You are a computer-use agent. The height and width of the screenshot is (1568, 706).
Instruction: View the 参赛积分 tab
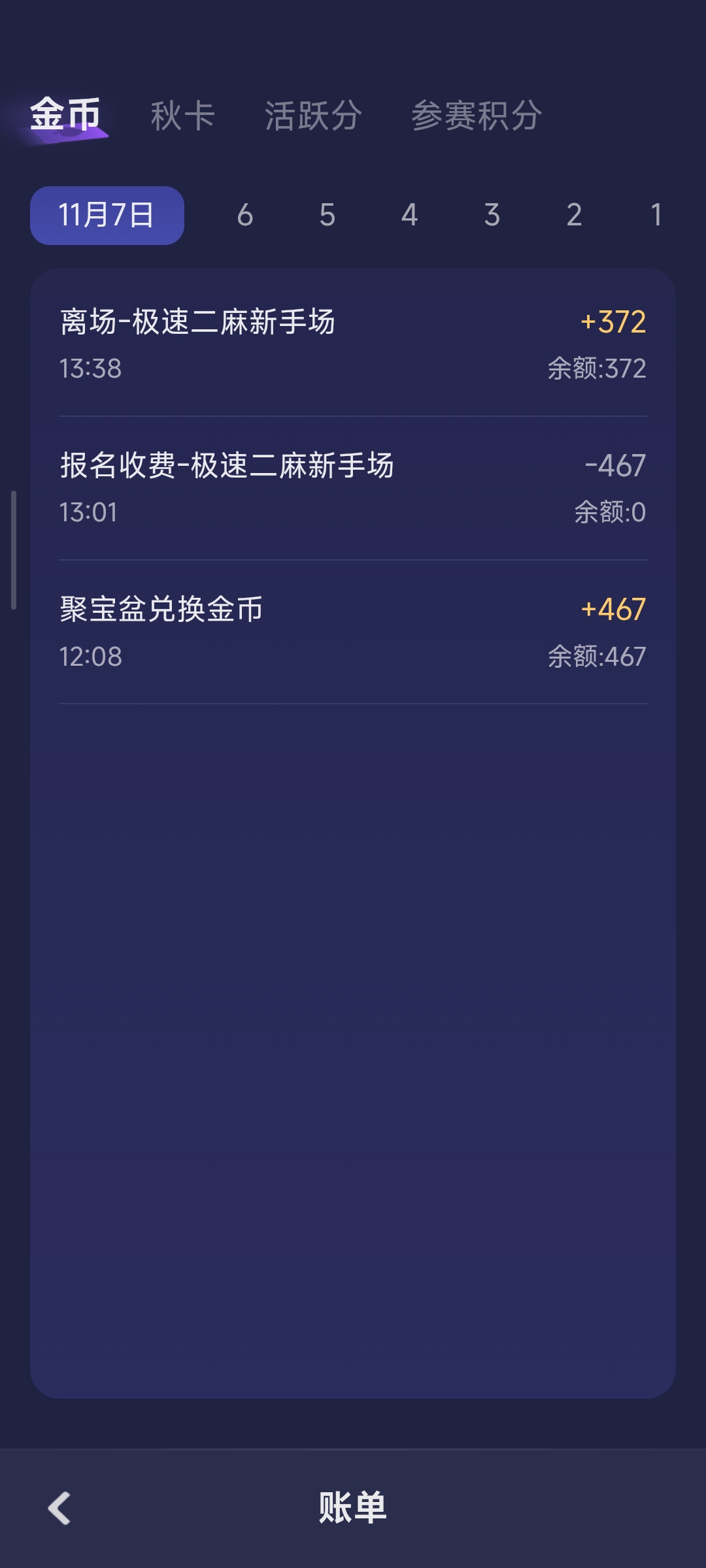477,116
